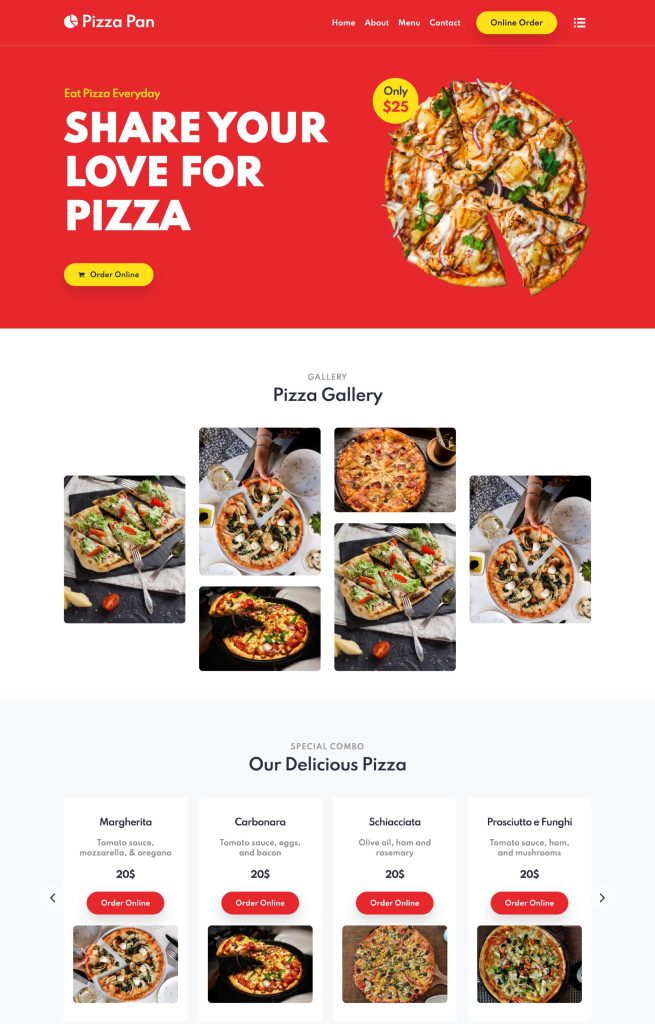Tap the yellow Online Order button
Image resolution: width=655 pixels, height=1024 pixels.
tap(516, 22)
